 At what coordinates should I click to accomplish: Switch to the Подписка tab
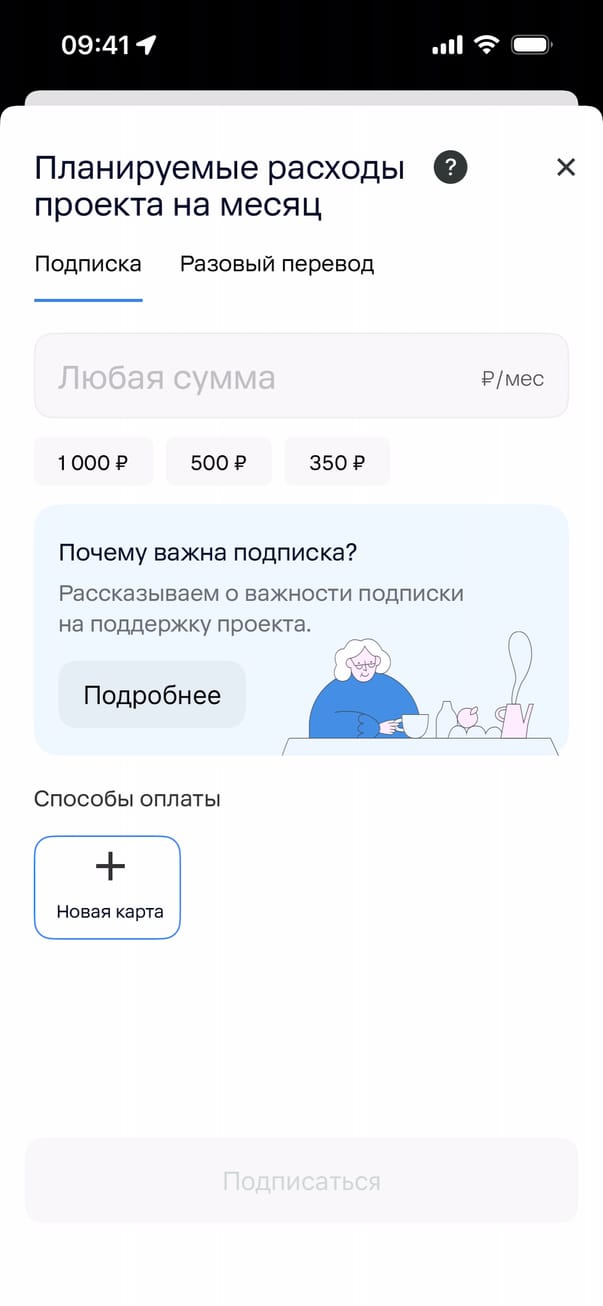(88, 264)
